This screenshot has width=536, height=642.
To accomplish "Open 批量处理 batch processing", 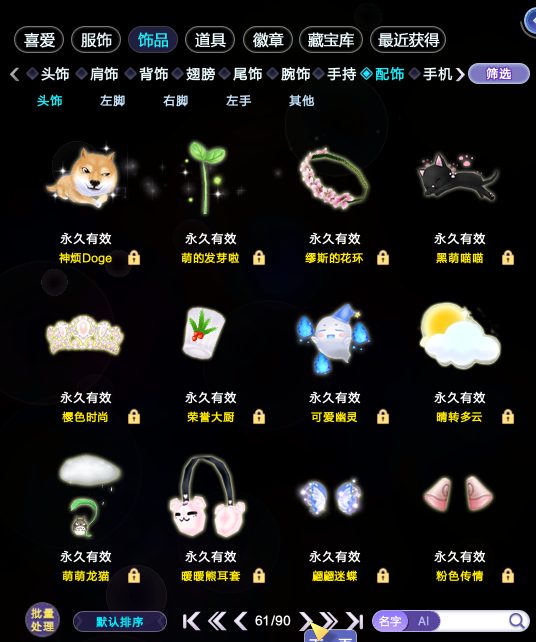I will 43,620.
